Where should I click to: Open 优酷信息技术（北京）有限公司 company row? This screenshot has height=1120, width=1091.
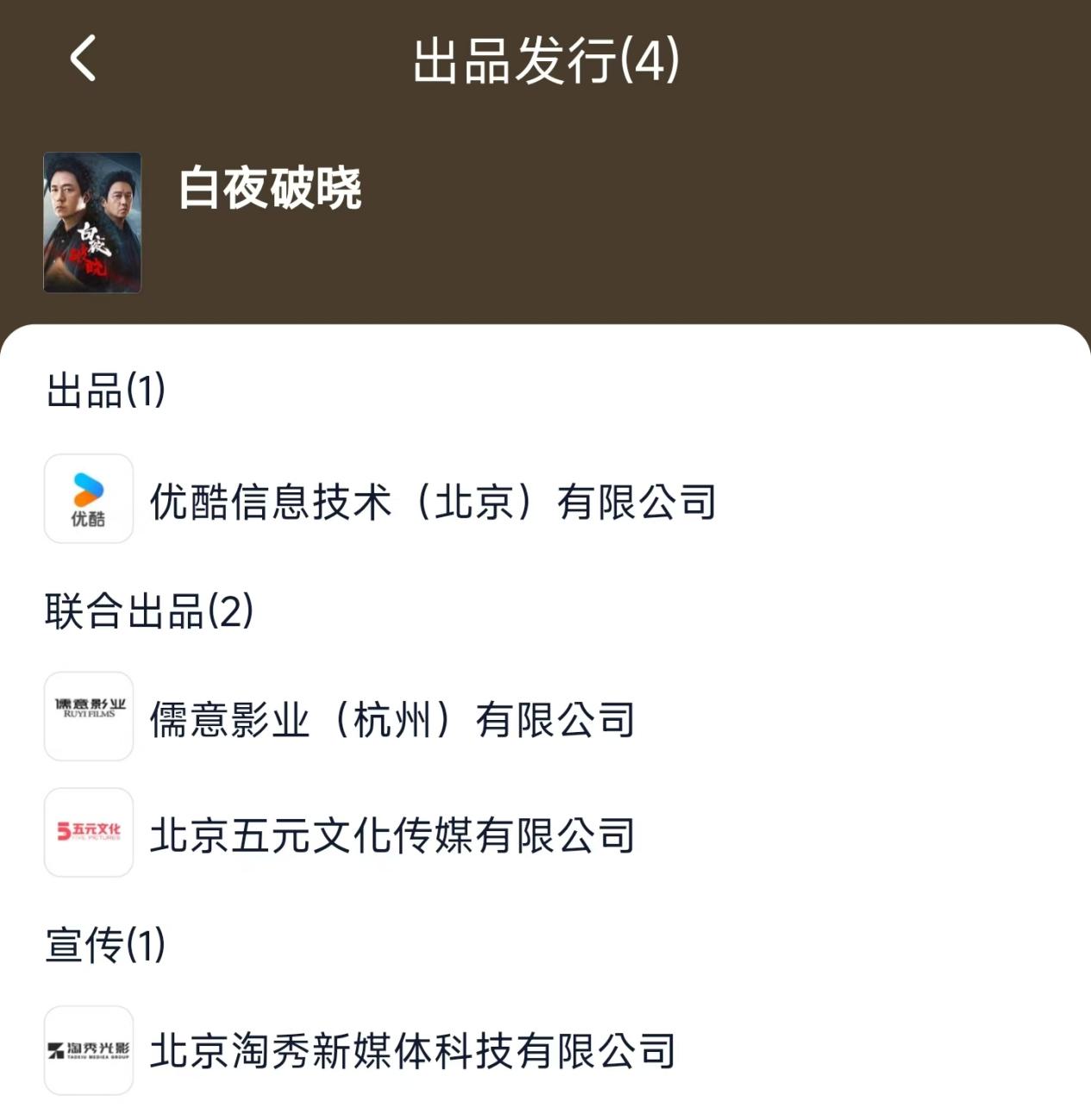(431, 501)
